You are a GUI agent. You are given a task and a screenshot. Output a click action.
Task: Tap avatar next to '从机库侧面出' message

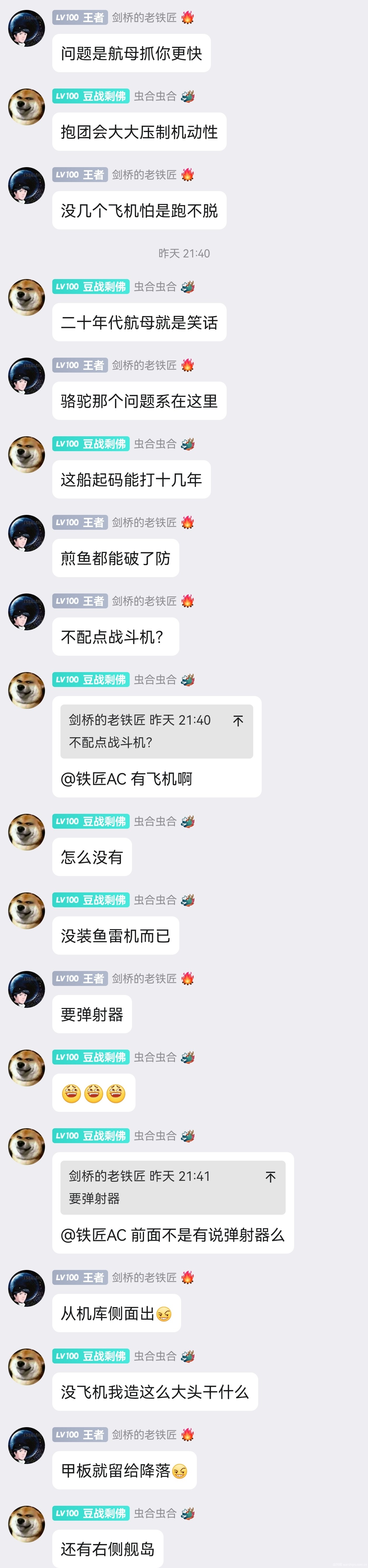click(x=27, y=1288)
